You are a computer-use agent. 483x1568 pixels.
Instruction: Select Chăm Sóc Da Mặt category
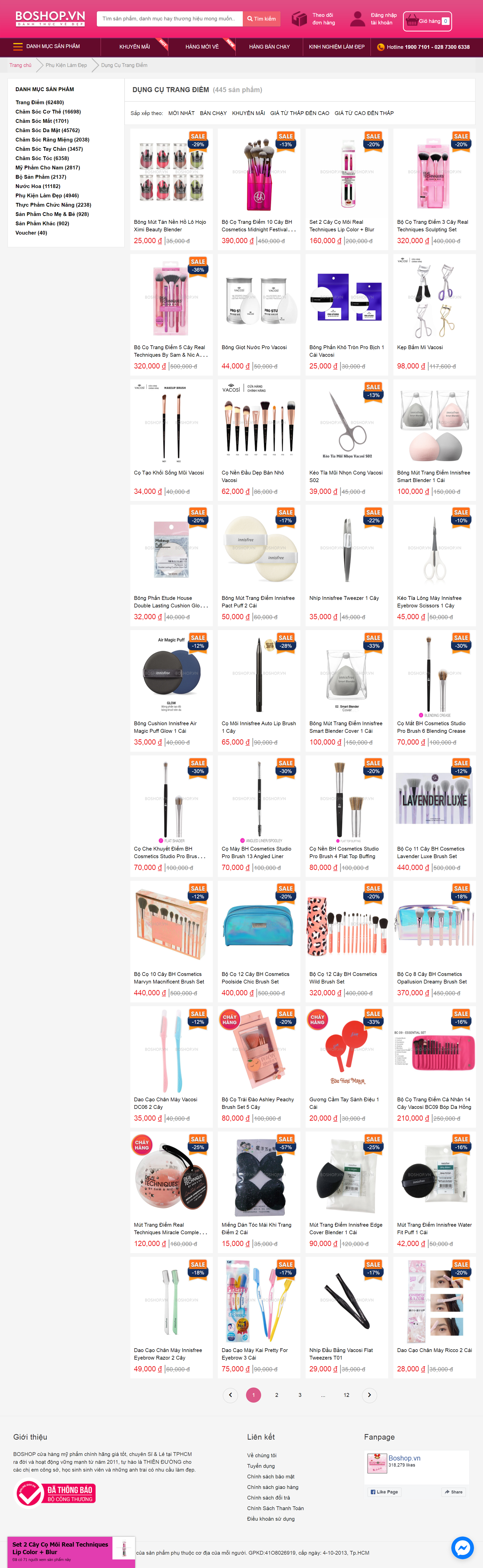tap(48, 130)
